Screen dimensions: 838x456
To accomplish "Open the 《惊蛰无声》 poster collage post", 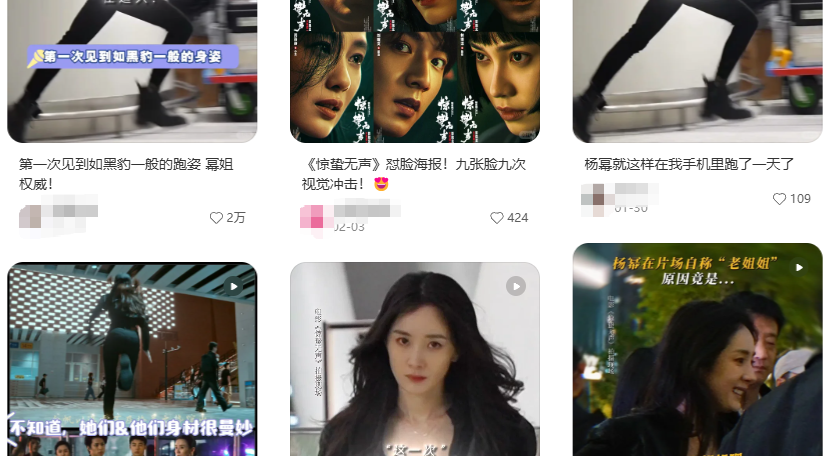I will [x=414, y=70].
